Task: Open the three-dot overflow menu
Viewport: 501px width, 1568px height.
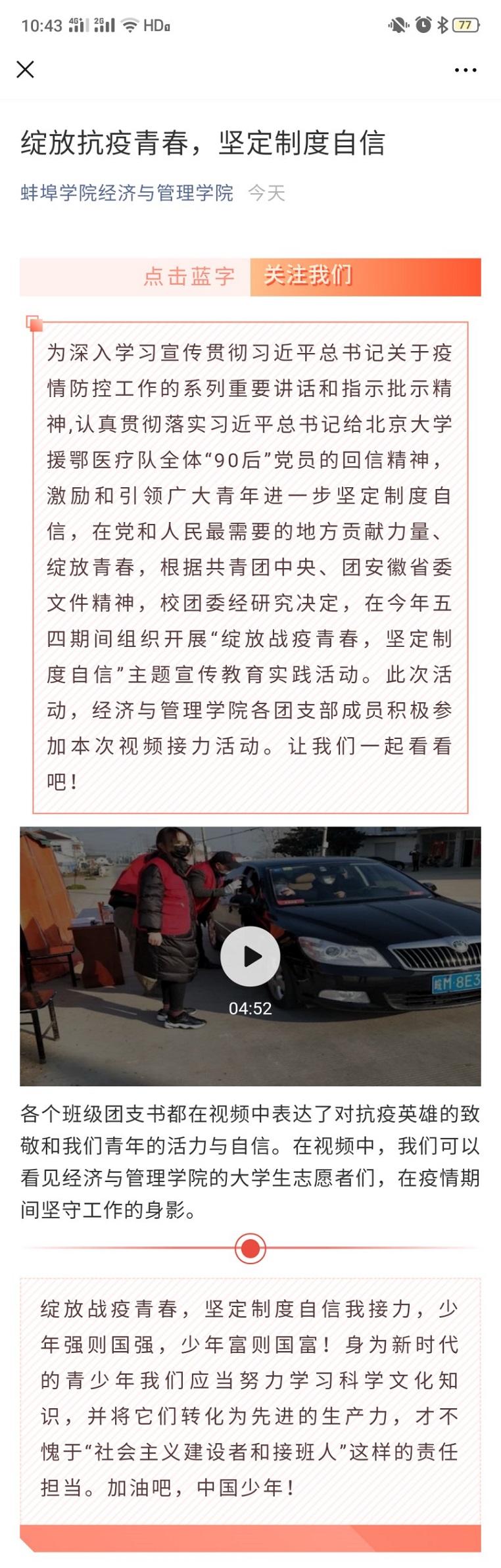Action: 465,70
